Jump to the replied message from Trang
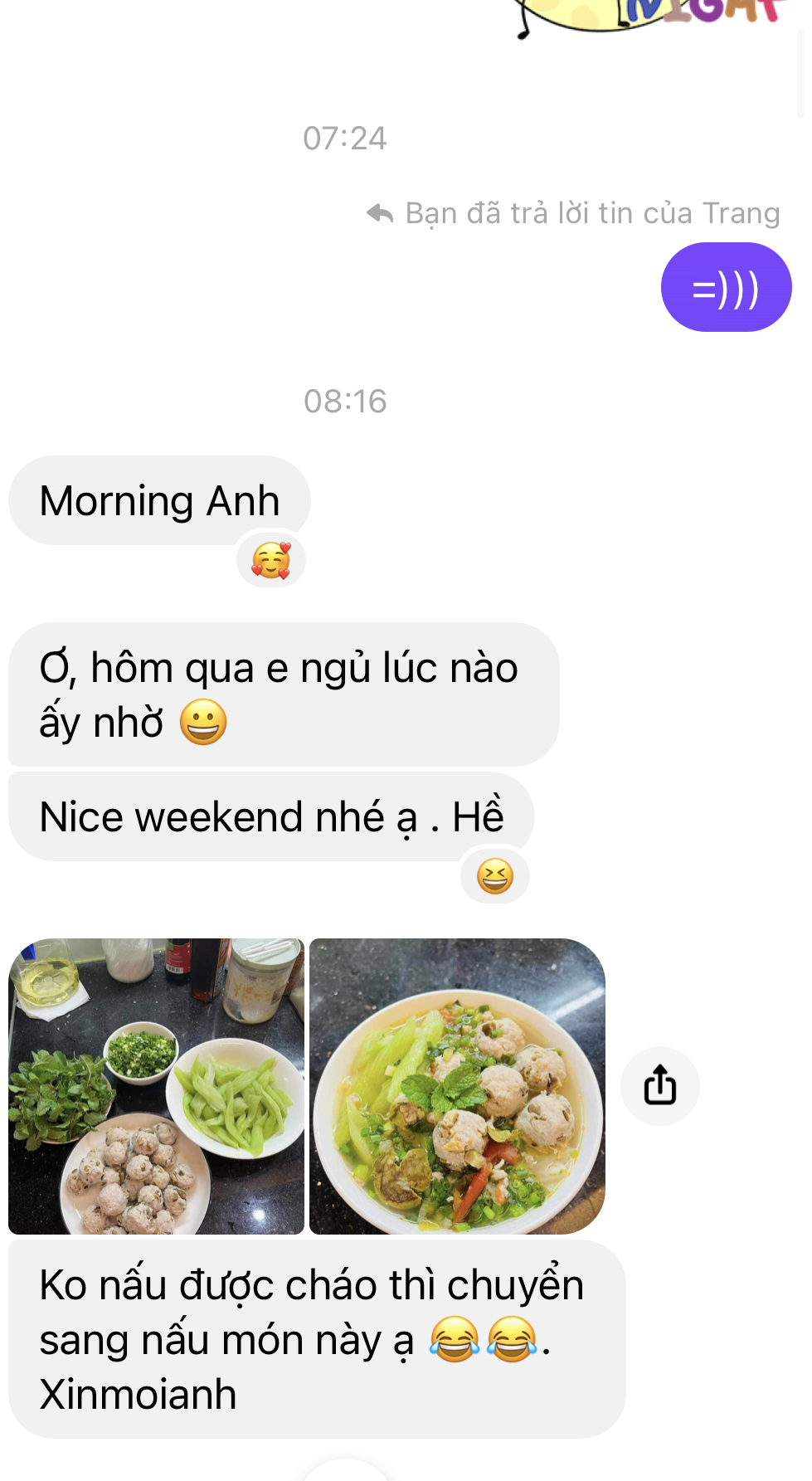 [574, 214]
